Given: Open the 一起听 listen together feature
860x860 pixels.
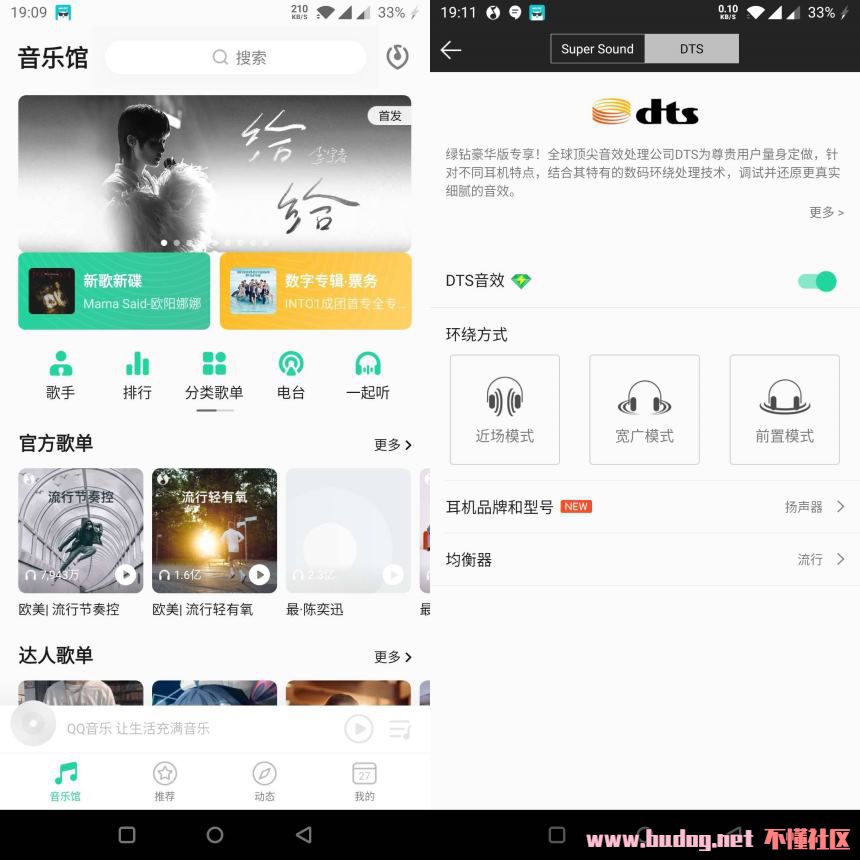Looking at the screenshot, I should [x=367, y=375].
